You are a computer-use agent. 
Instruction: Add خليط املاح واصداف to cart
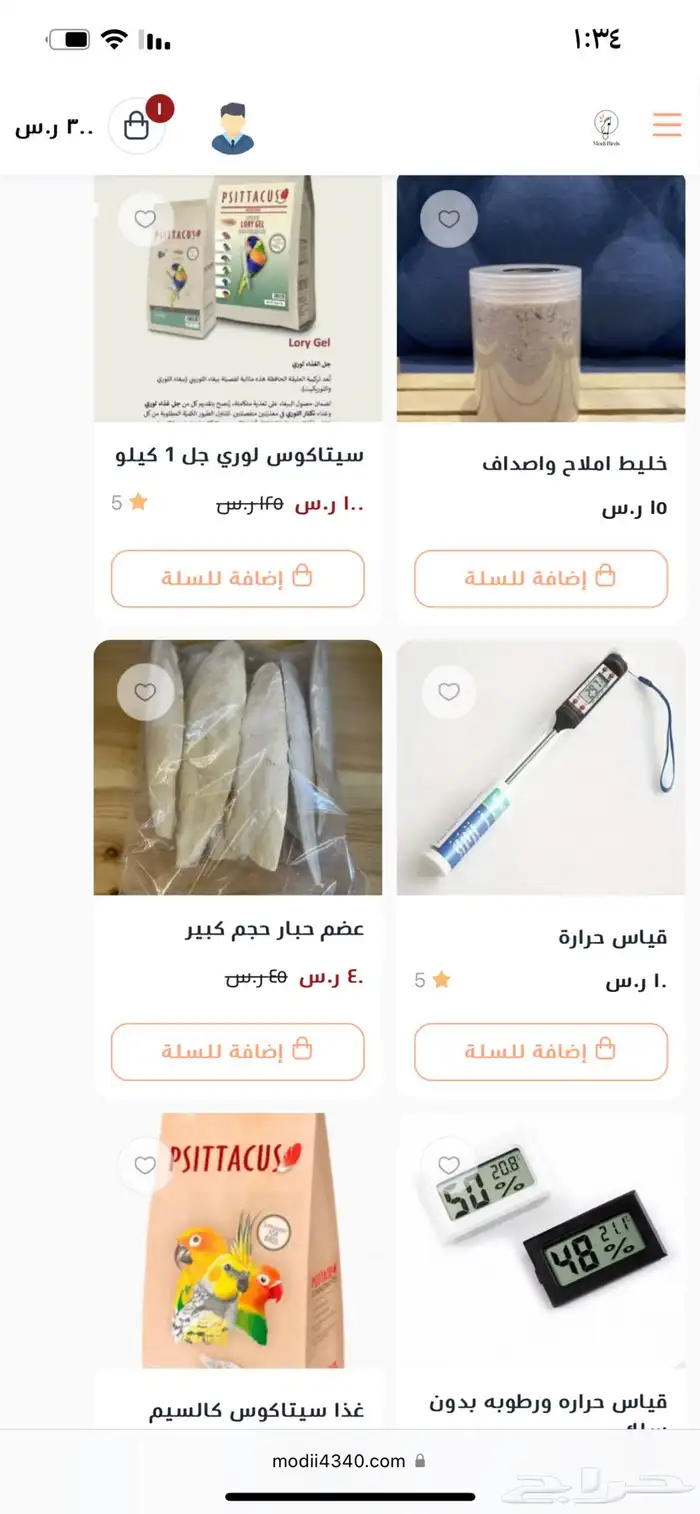(x=540, y=578)
